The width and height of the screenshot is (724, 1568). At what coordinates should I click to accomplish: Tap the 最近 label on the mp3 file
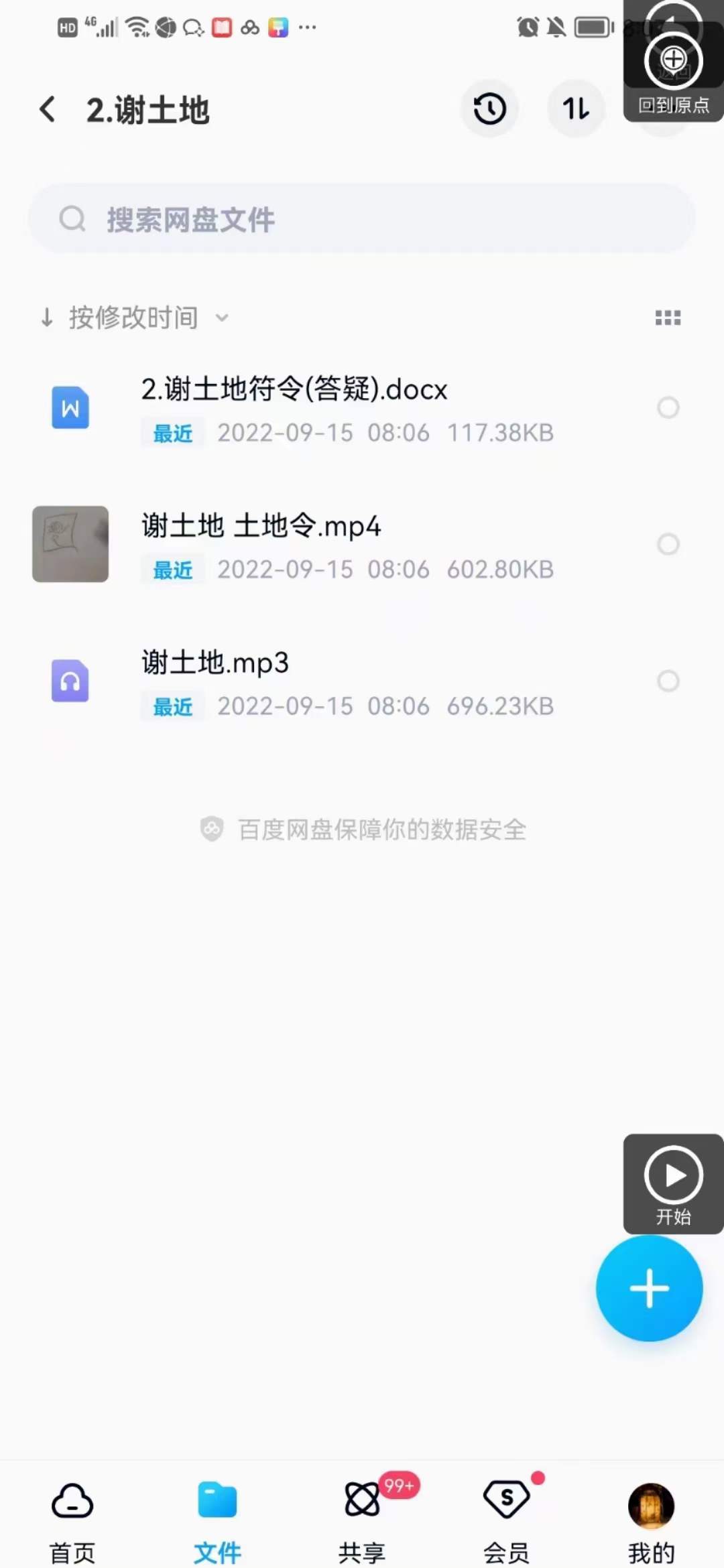(172, 706)
